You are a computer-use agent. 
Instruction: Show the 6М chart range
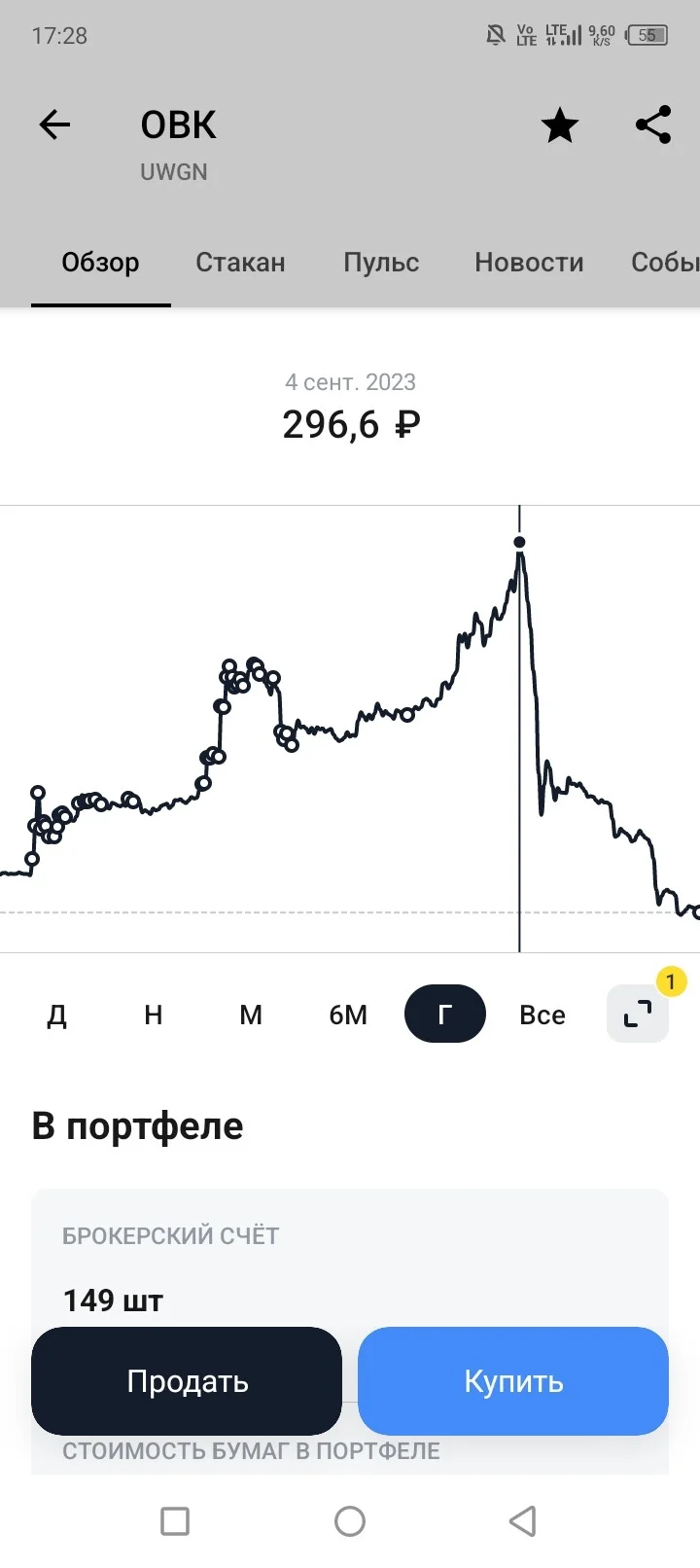pos(348,1015)
